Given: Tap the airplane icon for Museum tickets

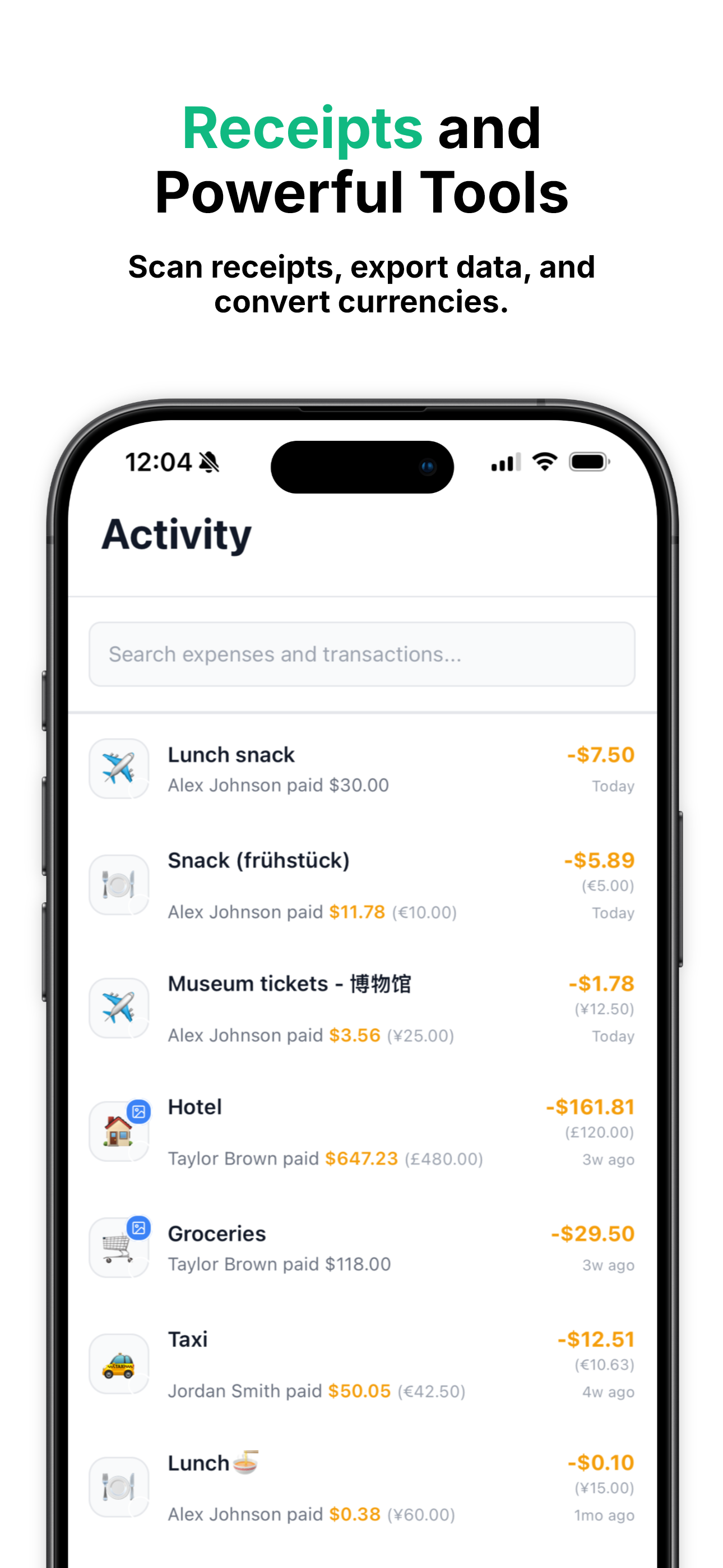Looking at the screenshot, I should click(119, 1008).
